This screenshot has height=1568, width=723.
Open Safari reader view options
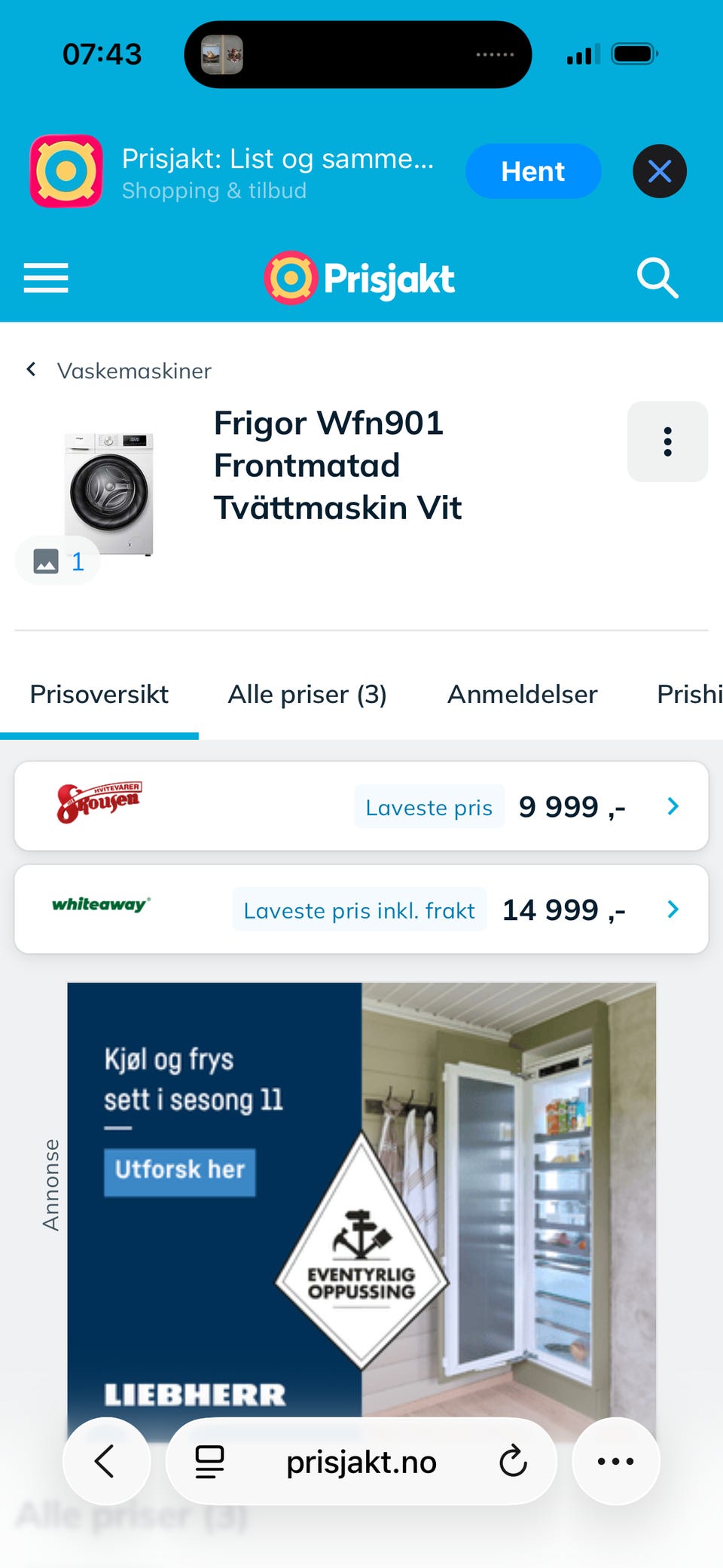209,1460
